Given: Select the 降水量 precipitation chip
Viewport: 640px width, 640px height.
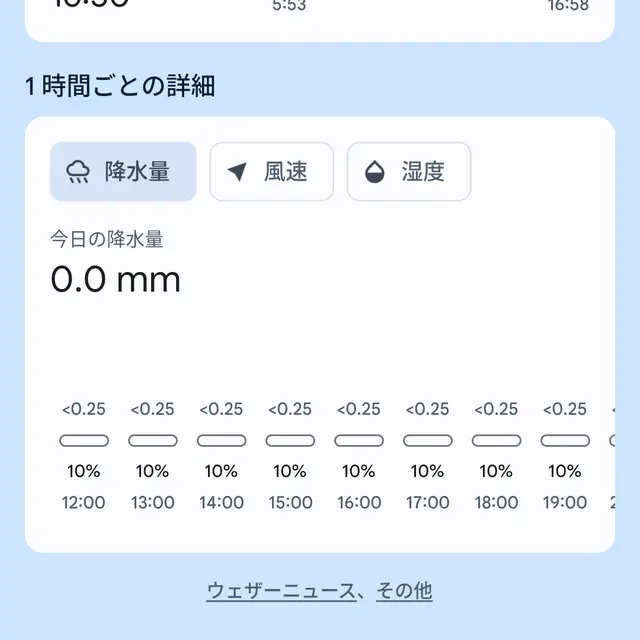Looking at the screenshot, I should pyautogui.click(x=123, y=172).
